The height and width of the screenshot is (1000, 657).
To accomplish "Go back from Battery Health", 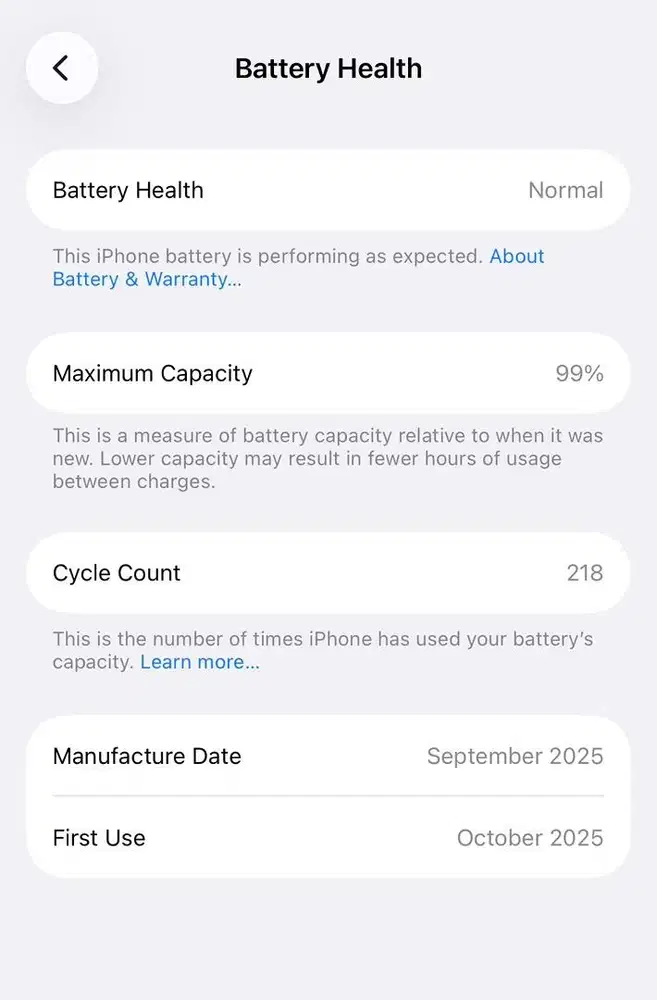I will (61, 68).
